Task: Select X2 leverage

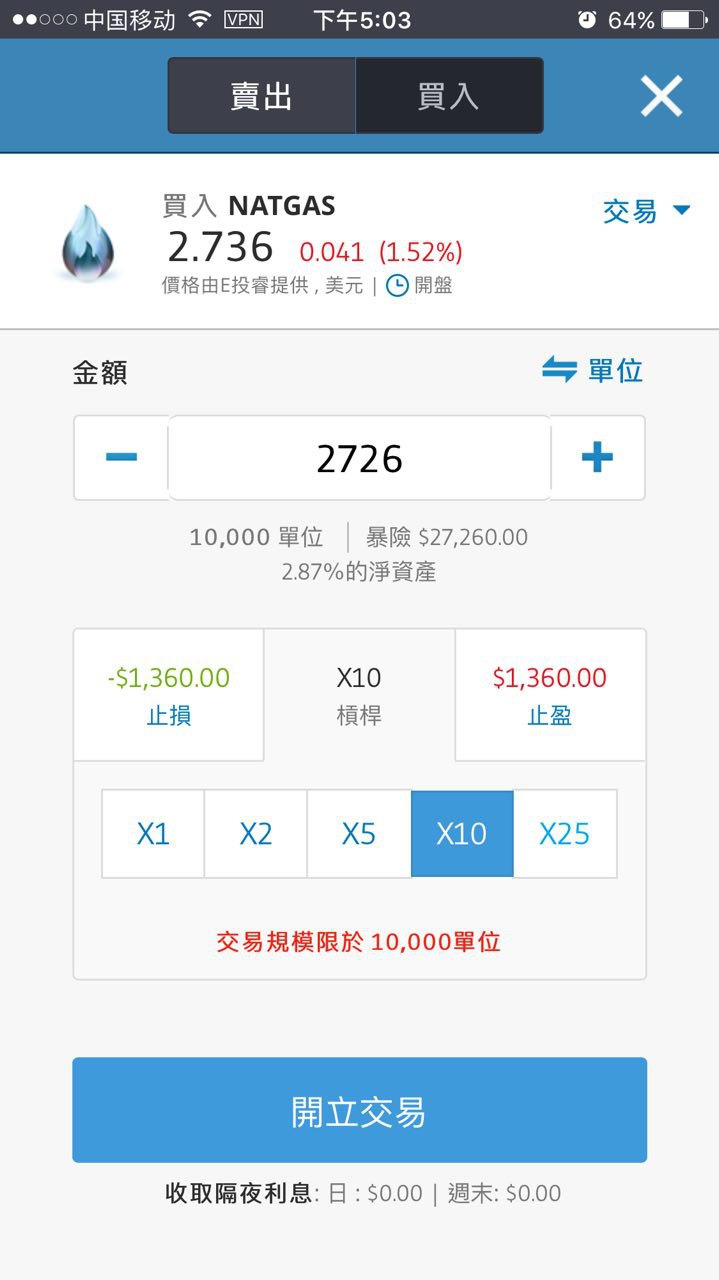Action: (x=256, y=834)
